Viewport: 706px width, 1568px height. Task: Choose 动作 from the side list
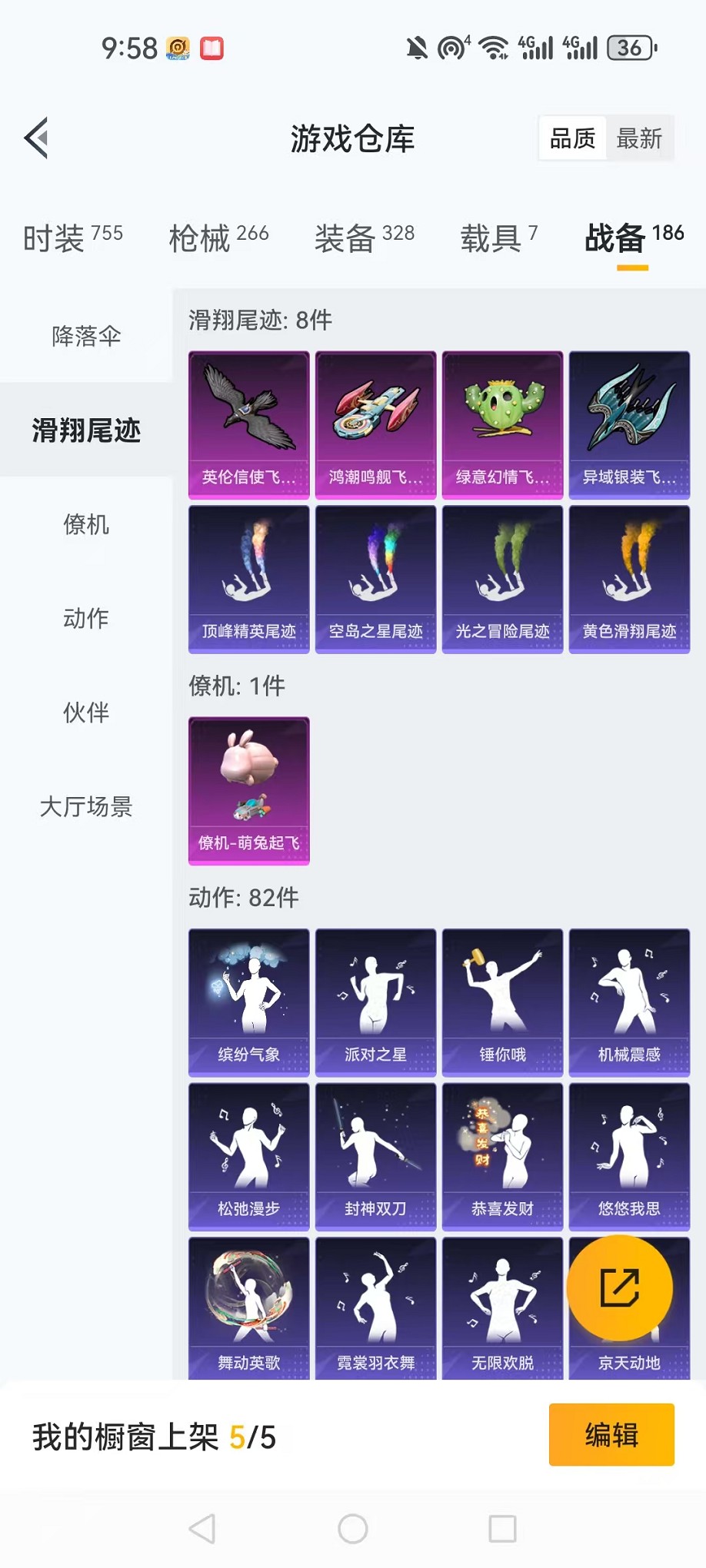[86, 619]
